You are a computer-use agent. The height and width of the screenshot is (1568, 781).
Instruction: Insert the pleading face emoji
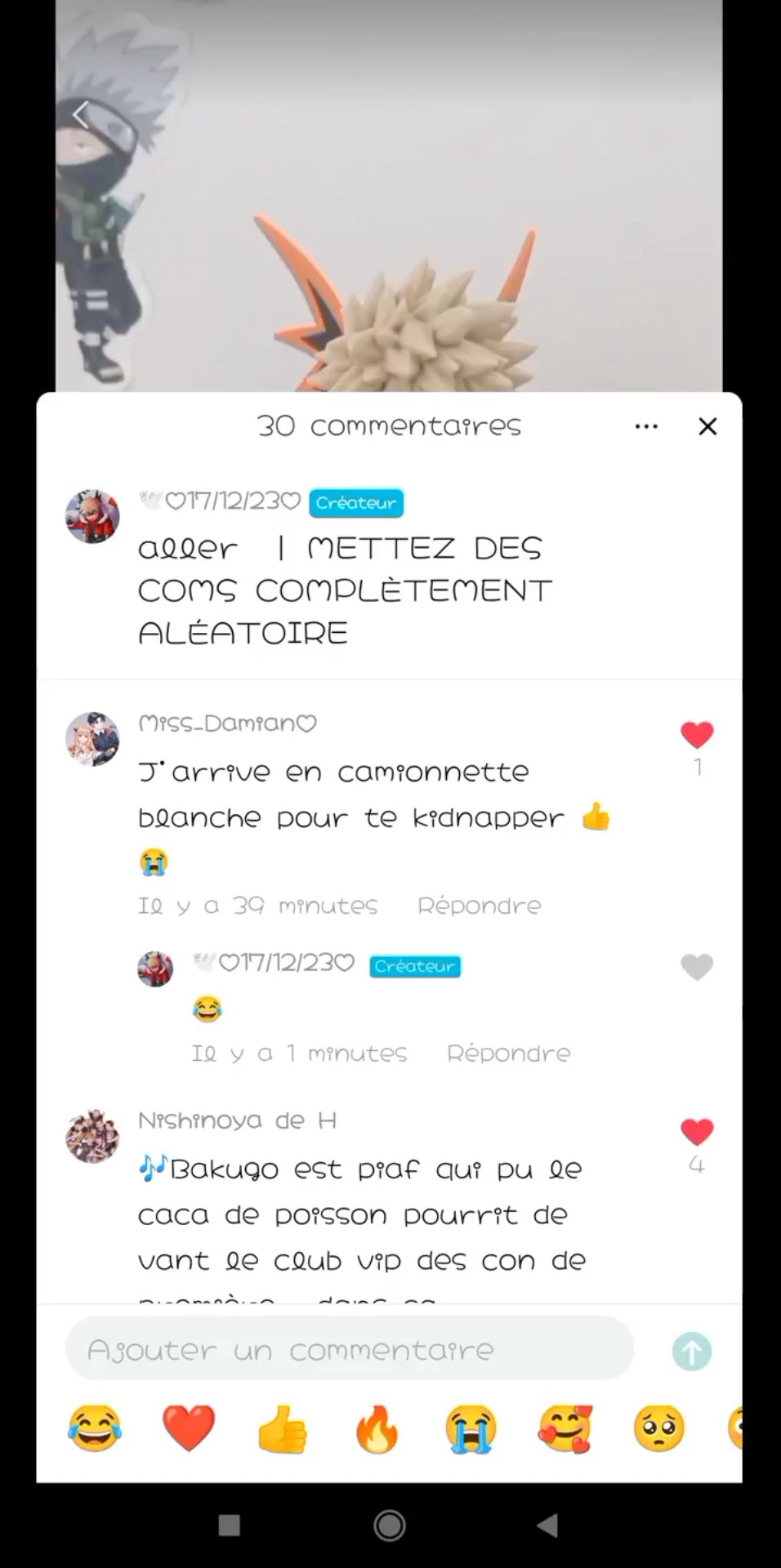[x=658, y=1428]
